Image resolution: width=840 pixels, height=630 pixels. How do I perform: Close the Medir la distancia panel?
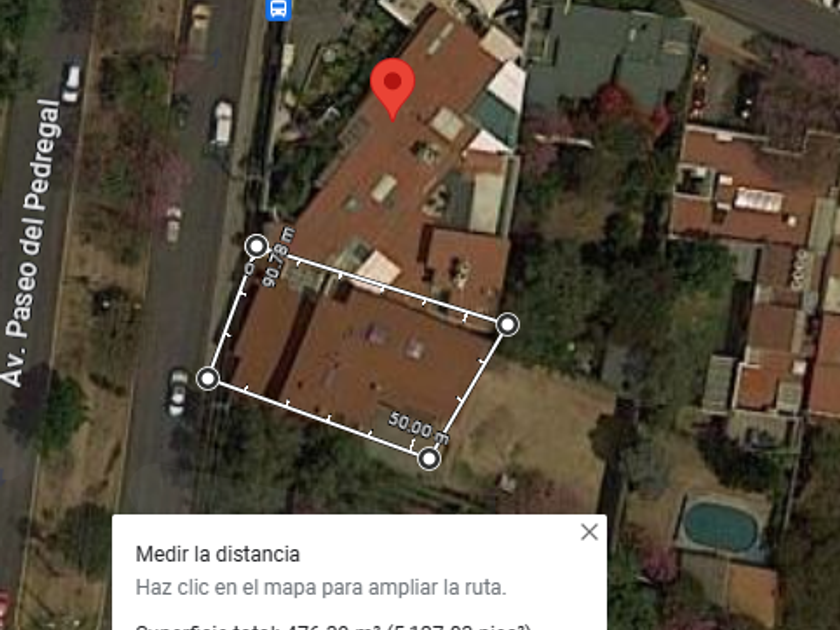[589, 532]
